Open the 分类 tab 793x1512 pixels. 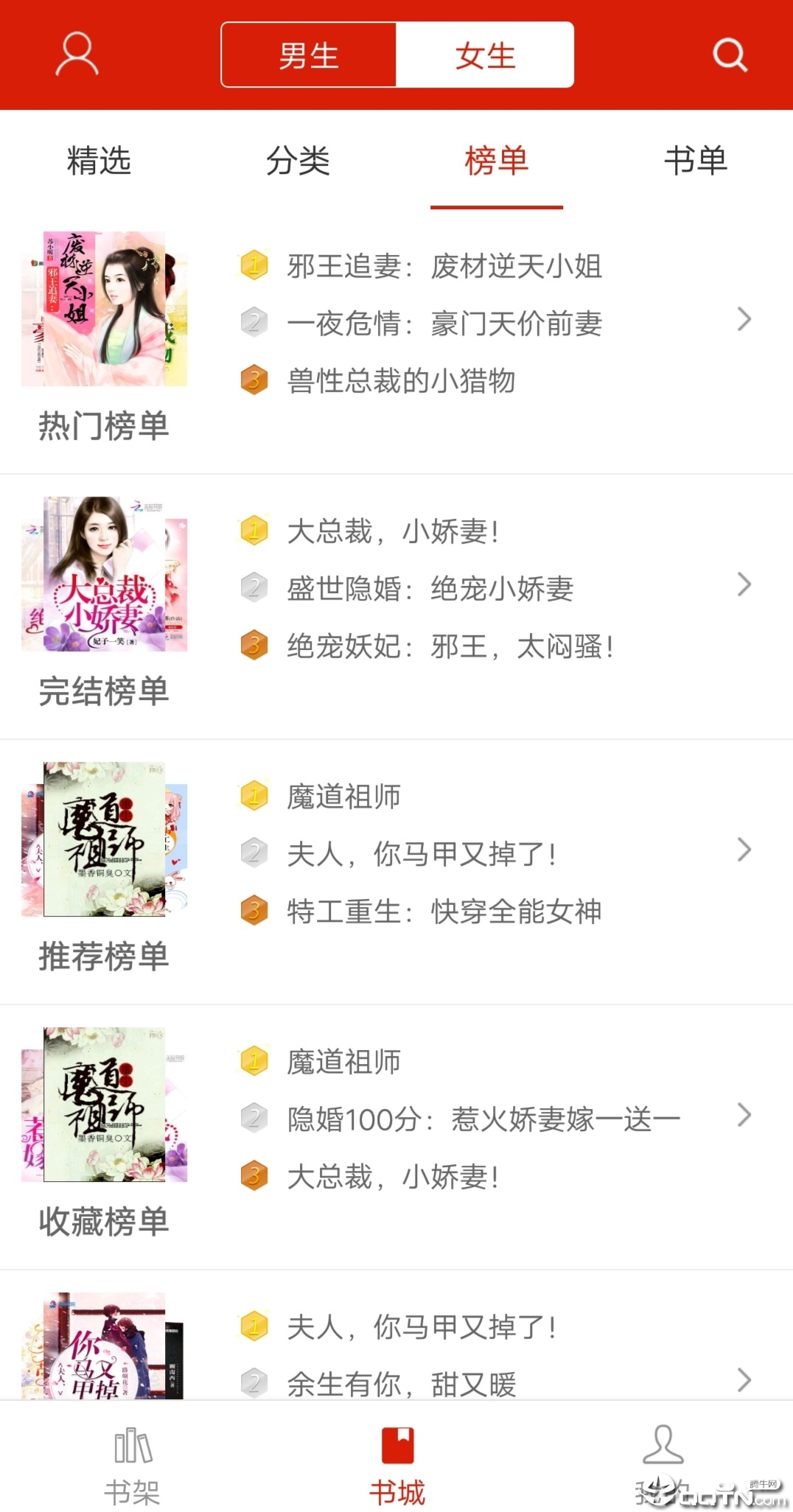point(298,161)
